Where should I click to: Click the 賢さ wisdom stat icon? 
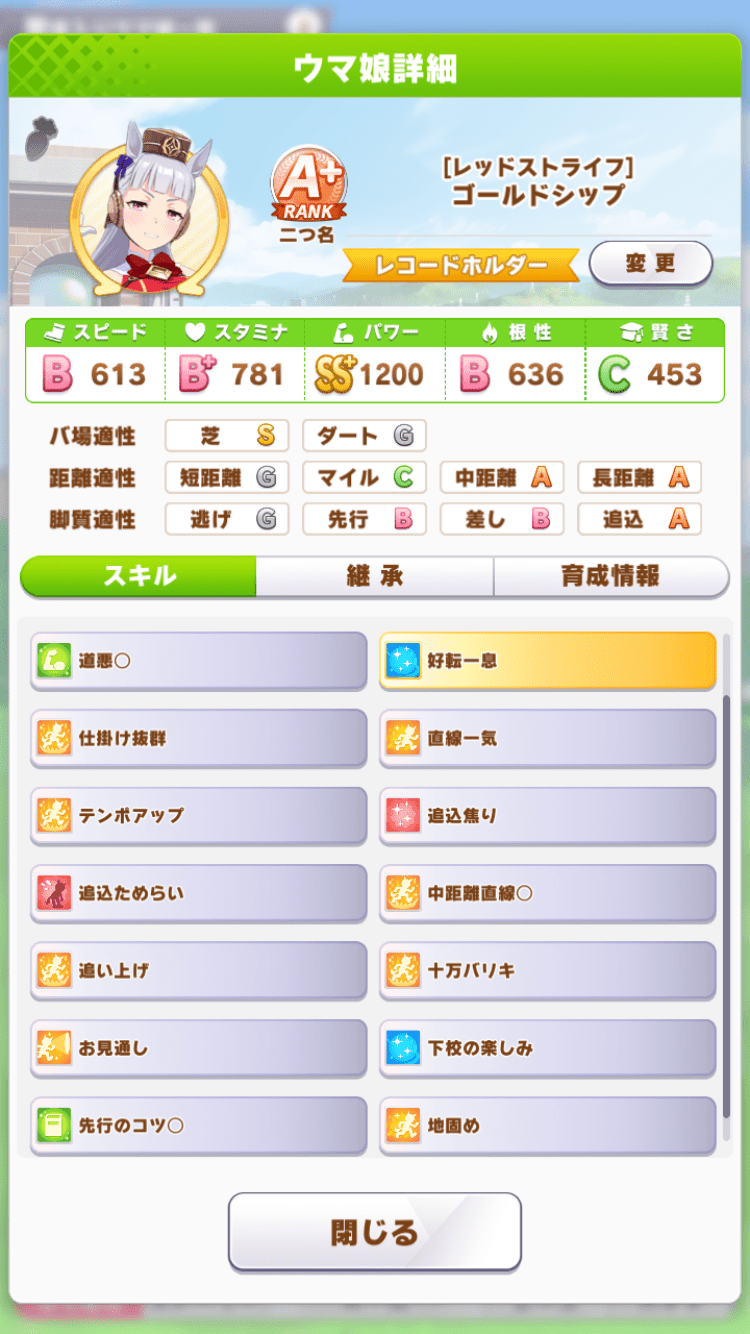point(633,331)
